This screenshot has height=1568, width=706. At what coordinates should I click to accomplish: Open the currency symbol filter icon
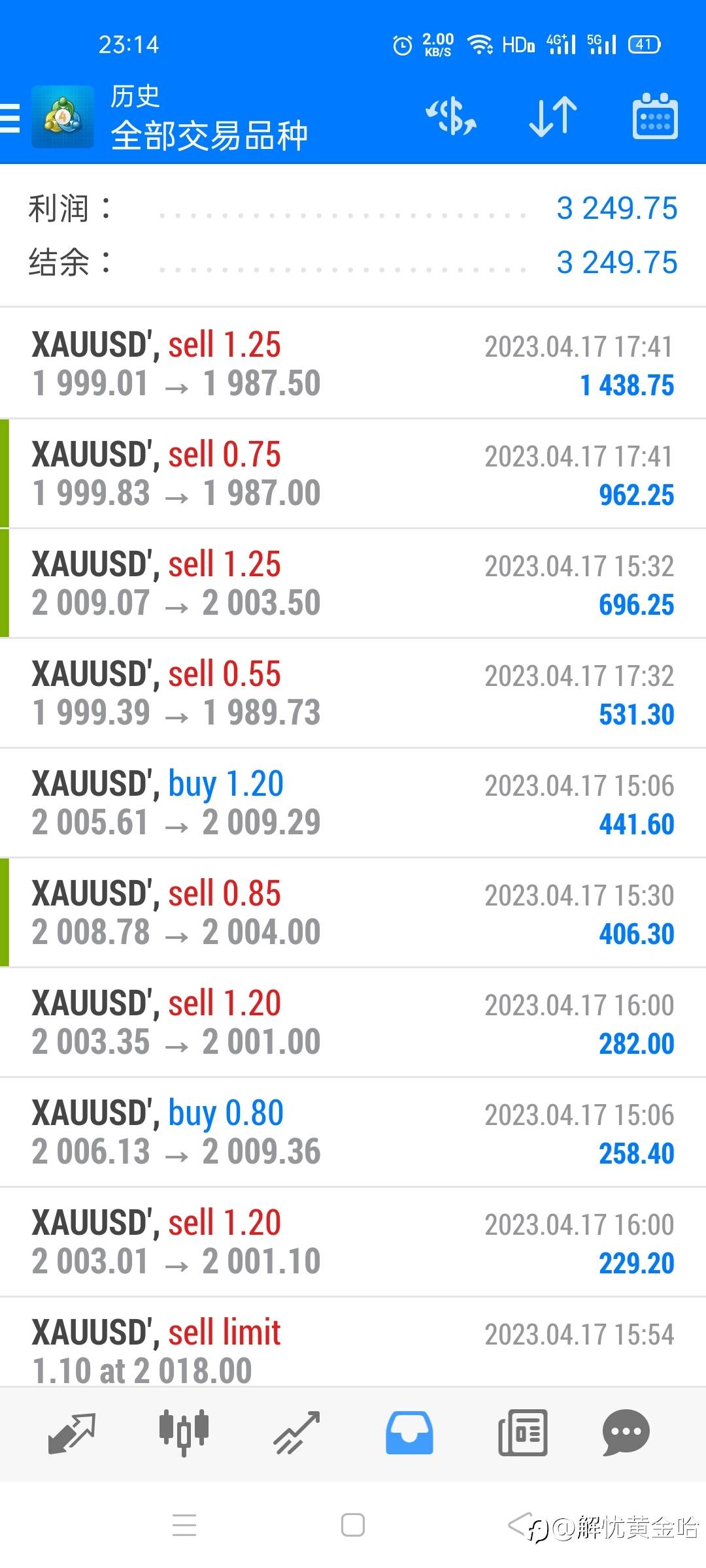point(451,117)
